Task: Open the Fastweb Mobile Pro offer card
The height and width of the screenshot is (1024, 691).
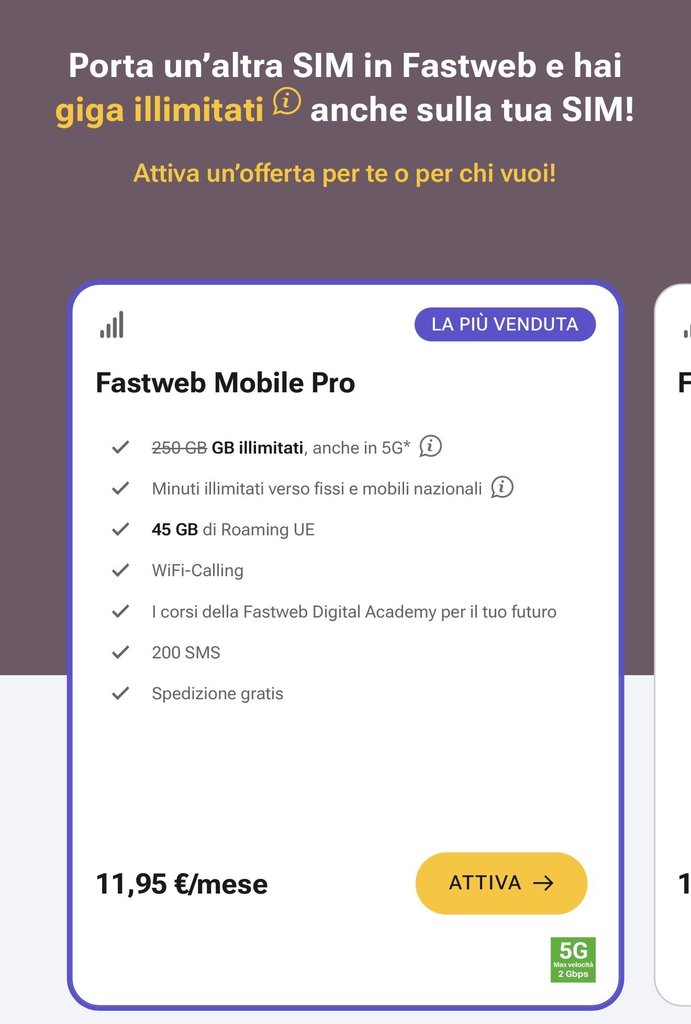Action: tap(226, 383)
